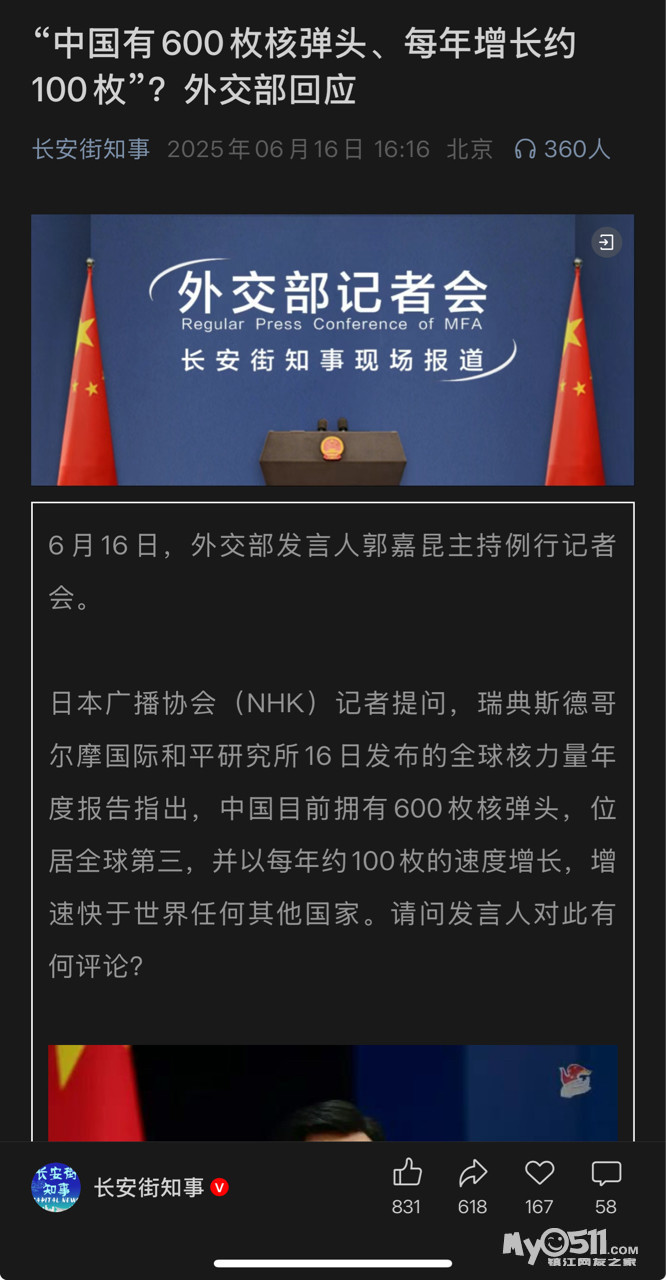Open 长安街知事 author link under headline
This screenshot has width=666, height=1280.
click(91, 150)
